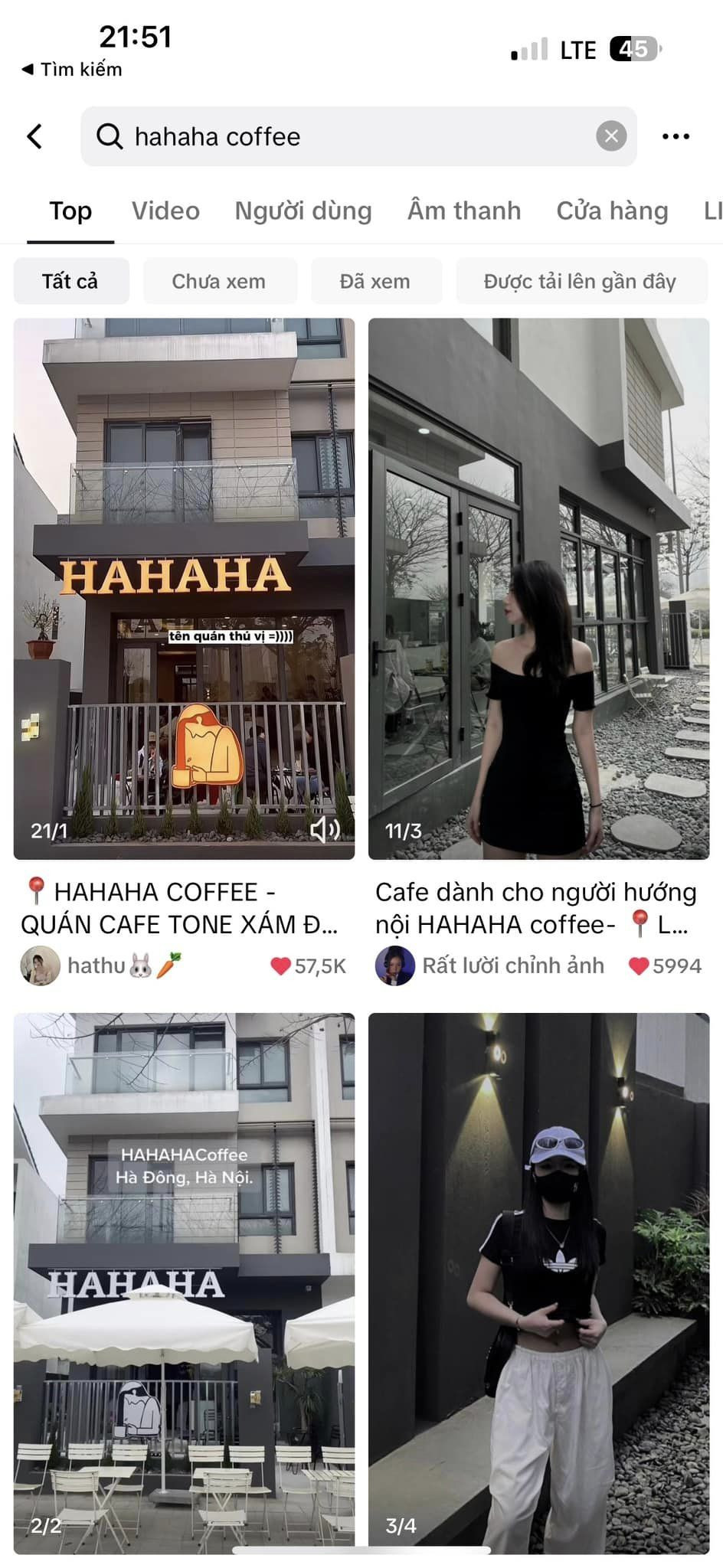This screenshot has height=1568, width=723.
Task: Switch to the Video tab
Action: coord(165,211)
